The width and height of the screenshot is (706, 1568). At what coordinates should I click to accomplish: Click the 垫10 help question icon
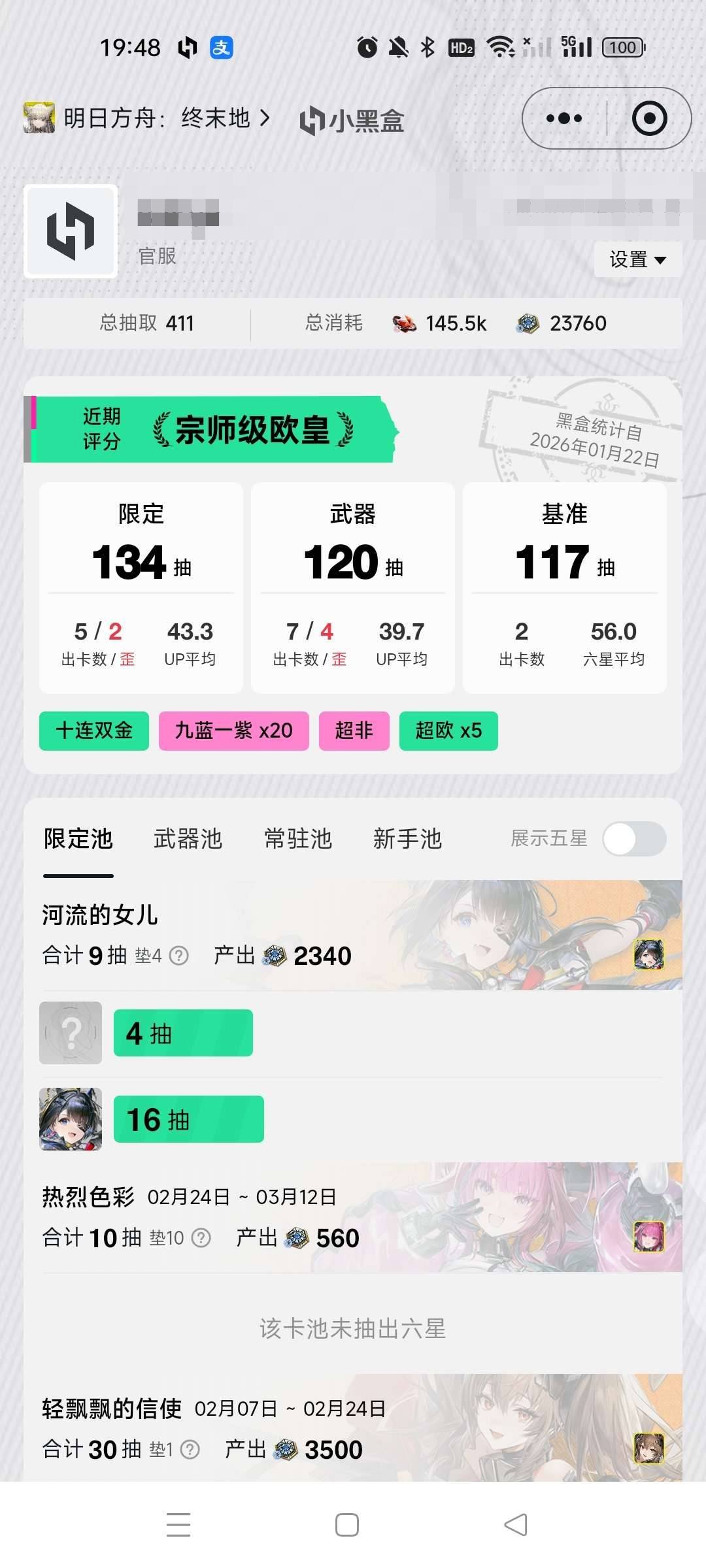[201, 1237]
